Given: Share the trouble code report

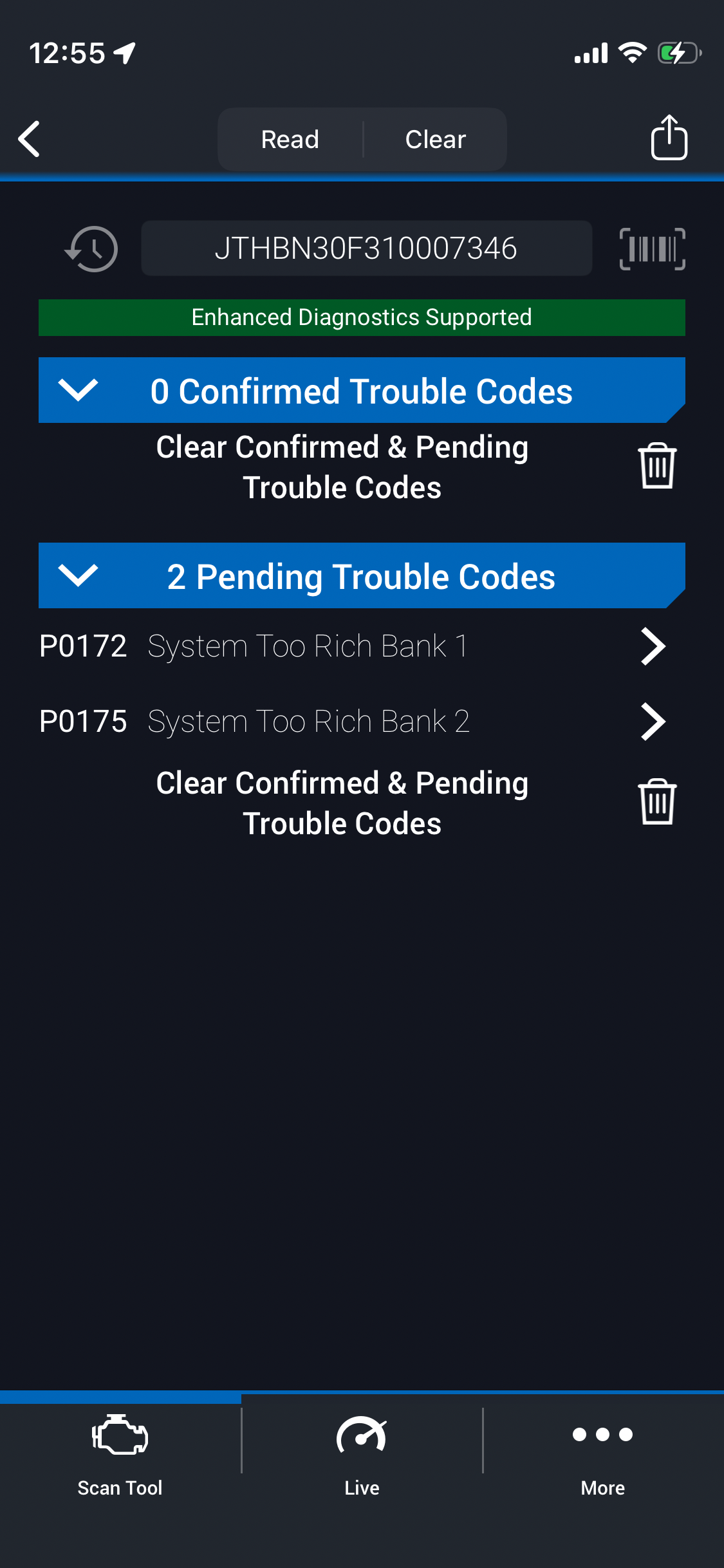Looking at the screenshot, I should 669,138.
